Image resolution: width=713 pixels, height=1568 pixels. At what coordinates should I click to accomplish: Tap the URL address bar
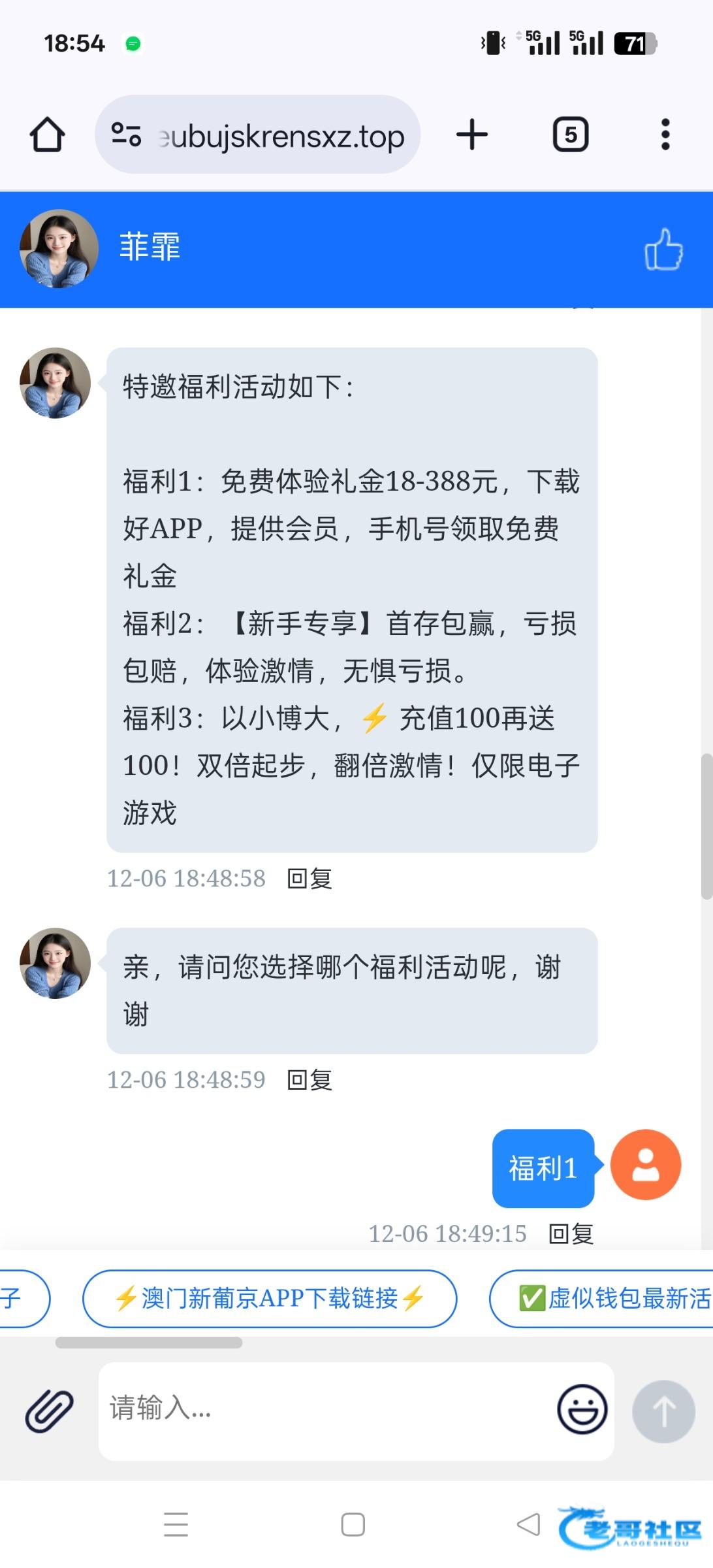[281, 135]
